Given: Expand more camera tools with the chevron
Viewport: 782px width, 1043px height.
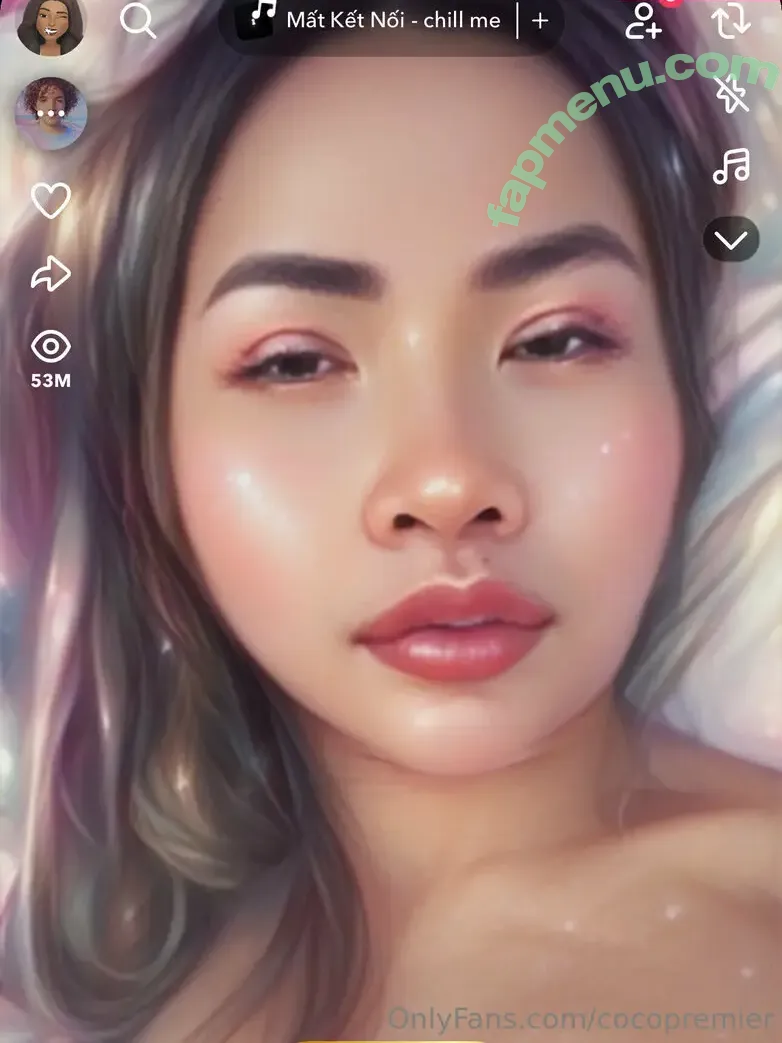Looking at the screenshot, I should point(731,240).
